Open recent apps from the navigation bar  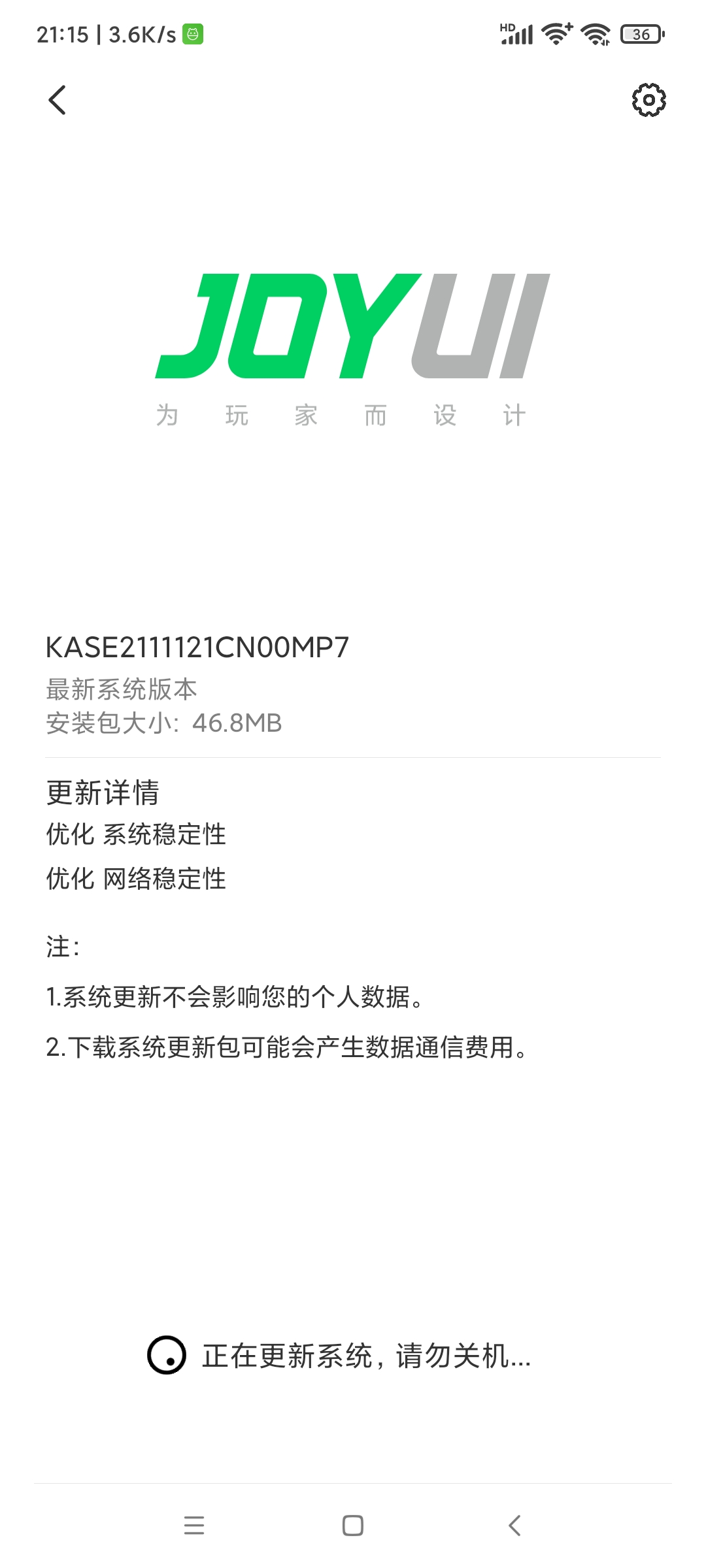(x=194, y=1526)
